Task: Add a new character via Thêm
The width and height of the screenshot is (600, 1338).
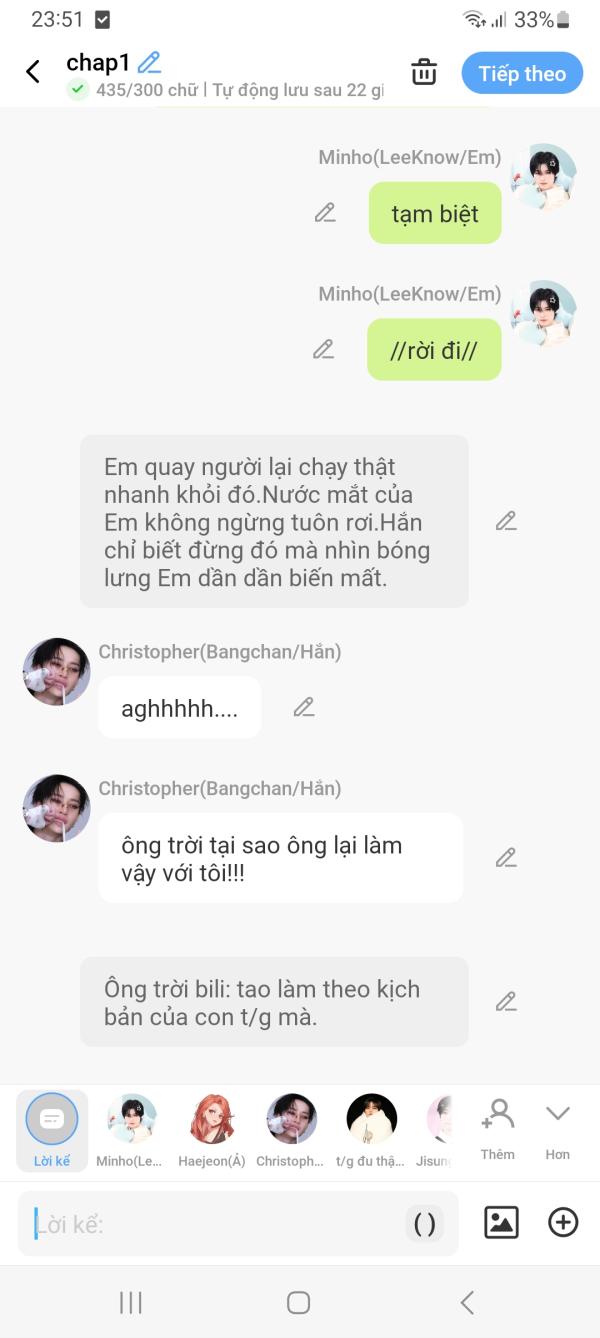Action: (497, 1128)
